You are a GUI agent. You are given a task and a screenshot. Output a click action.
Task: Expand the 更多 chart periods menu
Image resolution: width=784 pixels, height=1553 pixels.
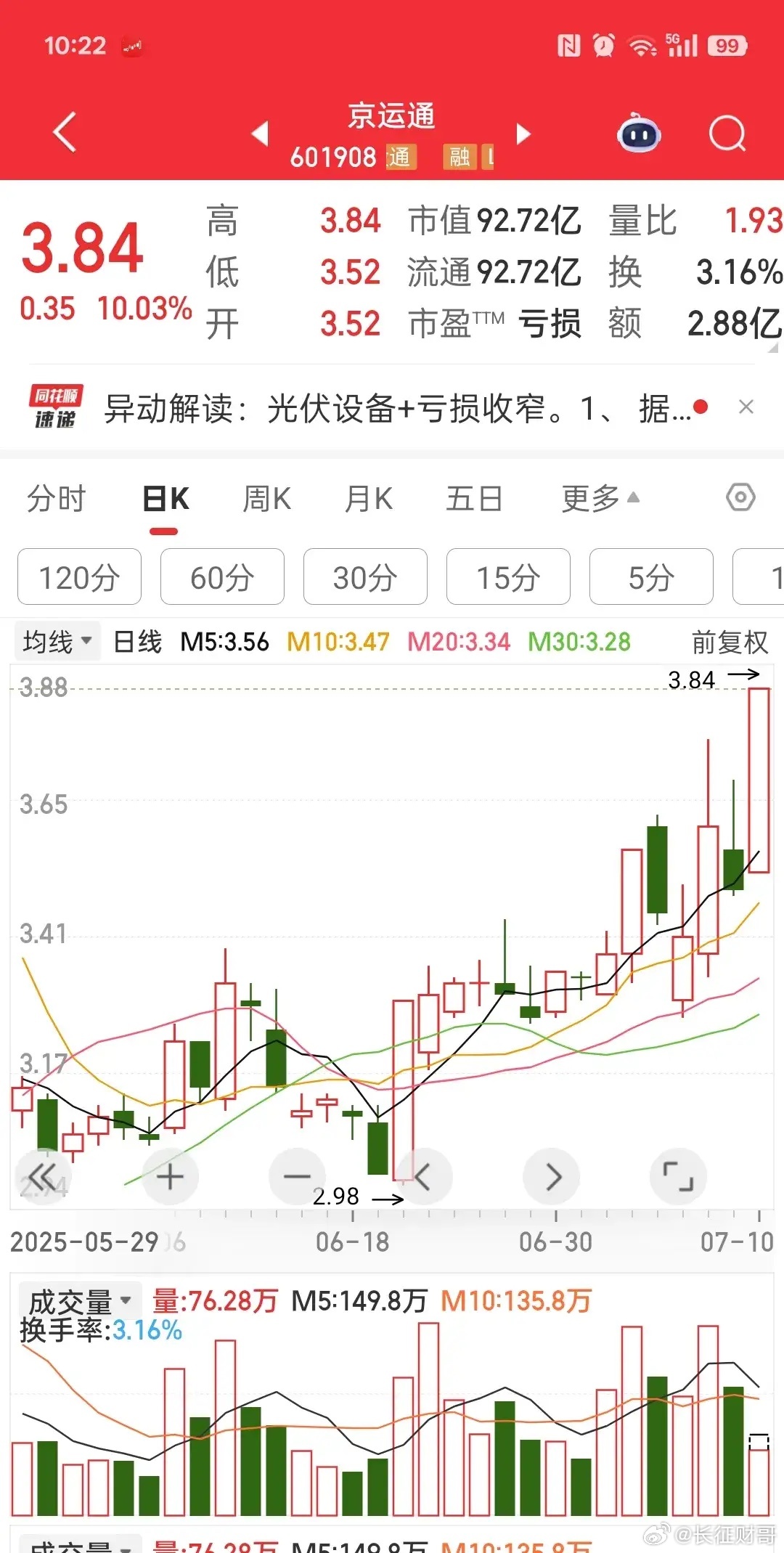tap(600, 499)
